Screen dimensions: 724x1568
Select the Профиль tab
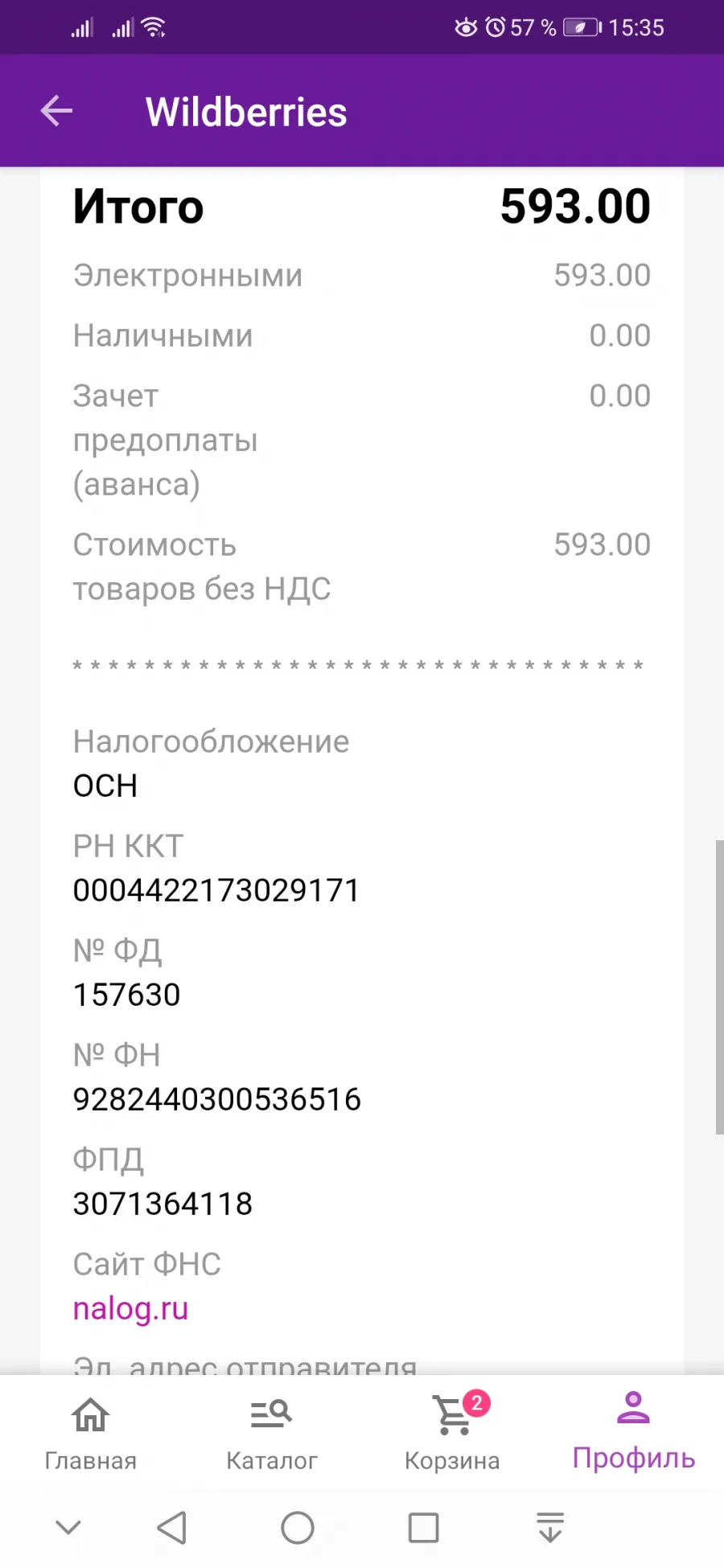[634, 1433]
